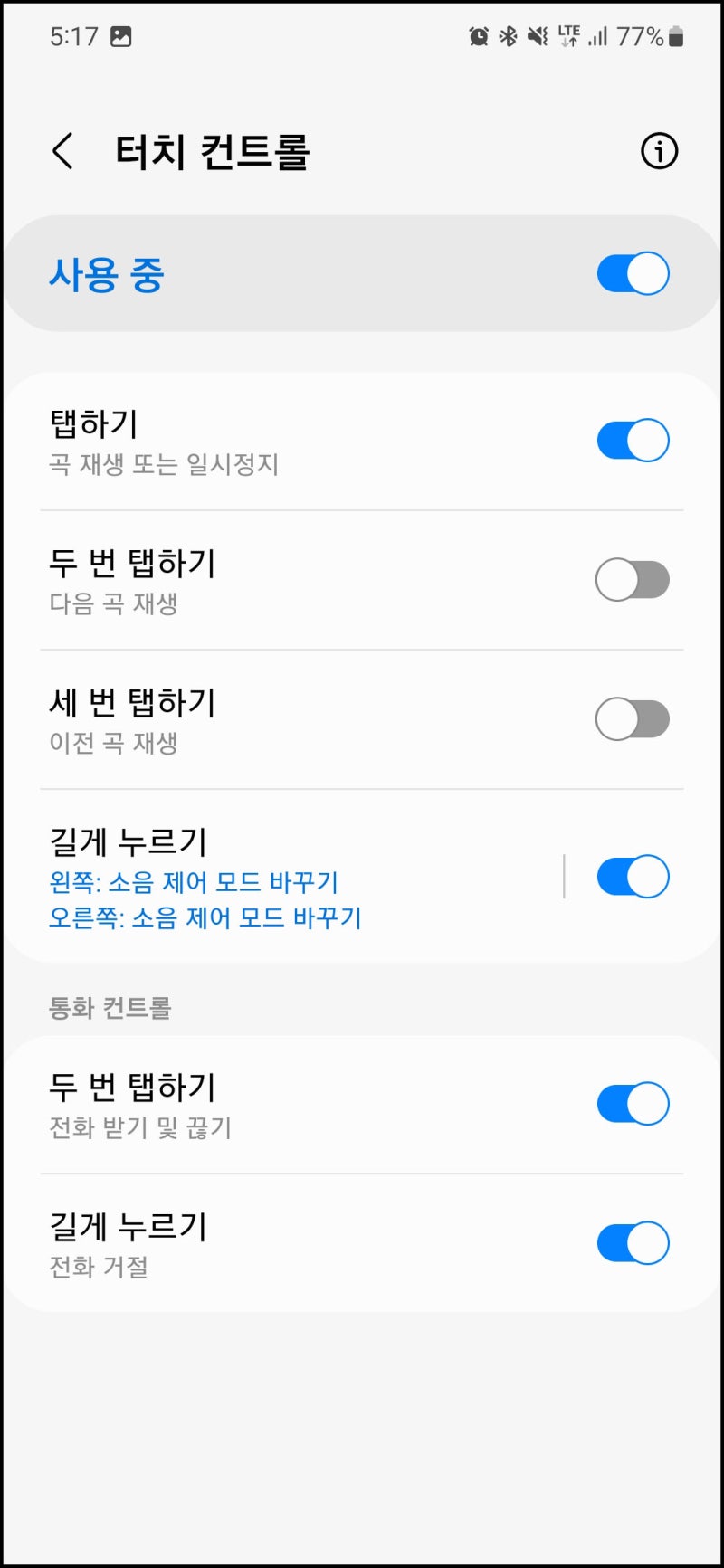Toggle off 길게 누르기 소음 제어 switch
Image resolution: width=724 pixels, height=1568 pixels.
point(633,877)
